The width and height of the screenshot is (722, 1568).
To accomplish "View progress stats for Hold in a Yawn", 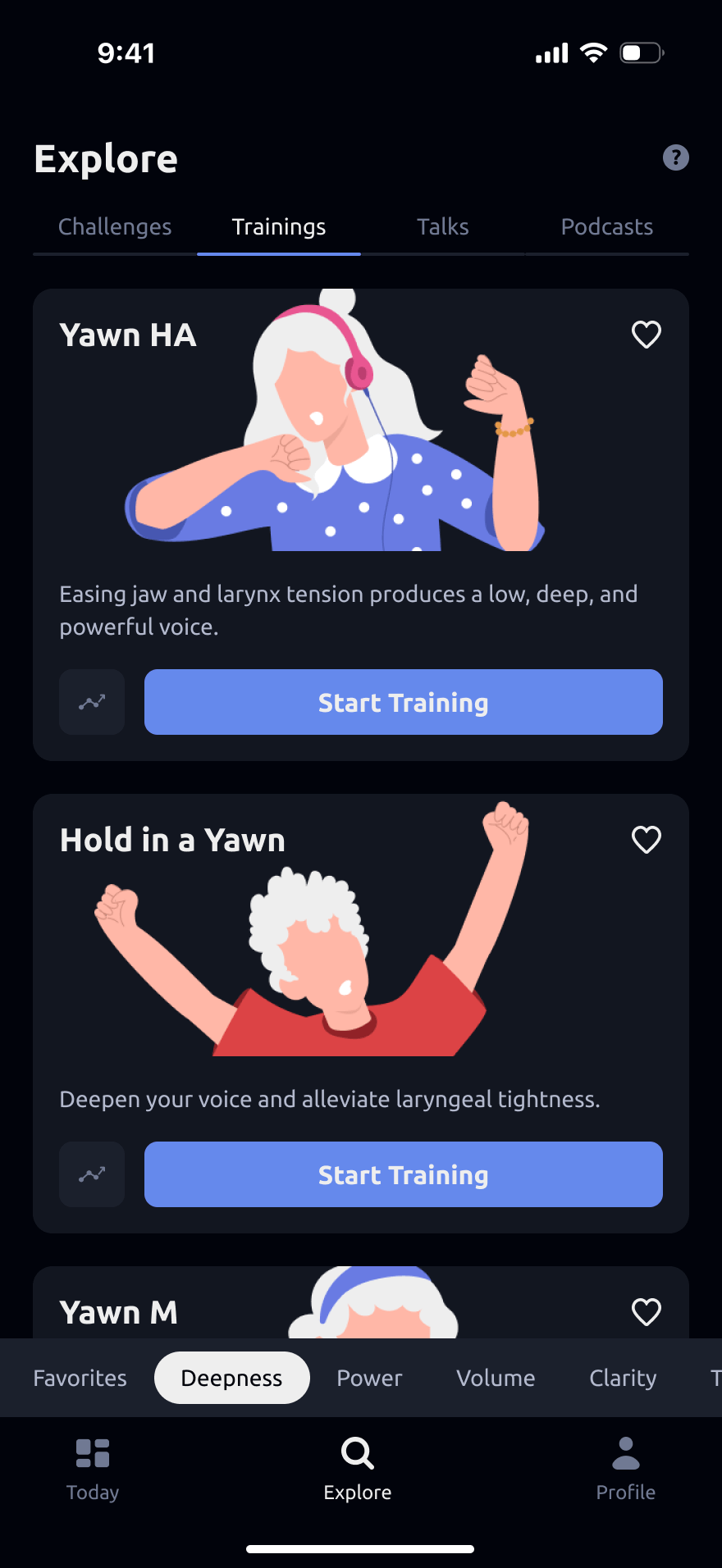I will pyautogui.click(x=92, y=1174).
